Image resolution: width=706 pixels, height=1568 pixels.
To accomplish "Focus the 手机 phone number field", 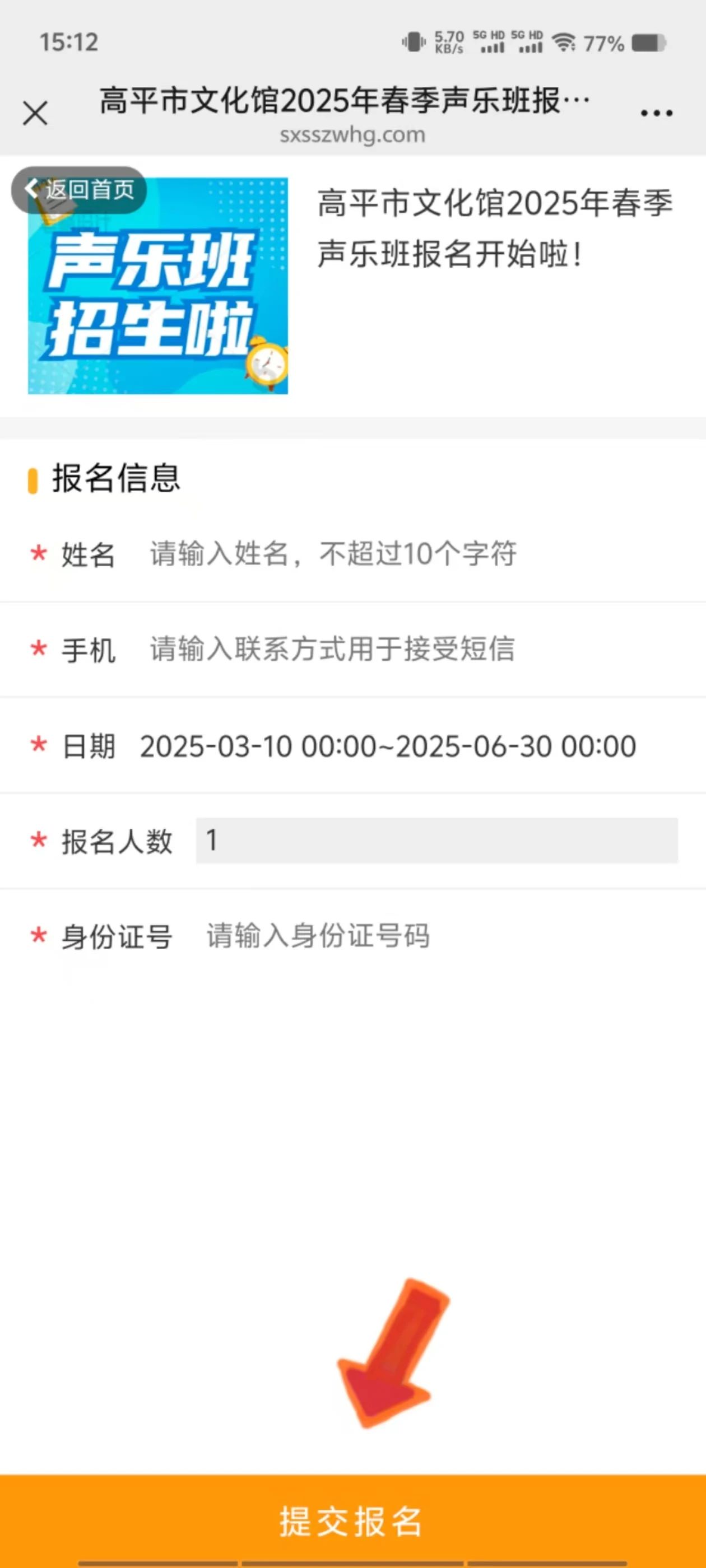I will pyautogui.click(x=413, y=649).
